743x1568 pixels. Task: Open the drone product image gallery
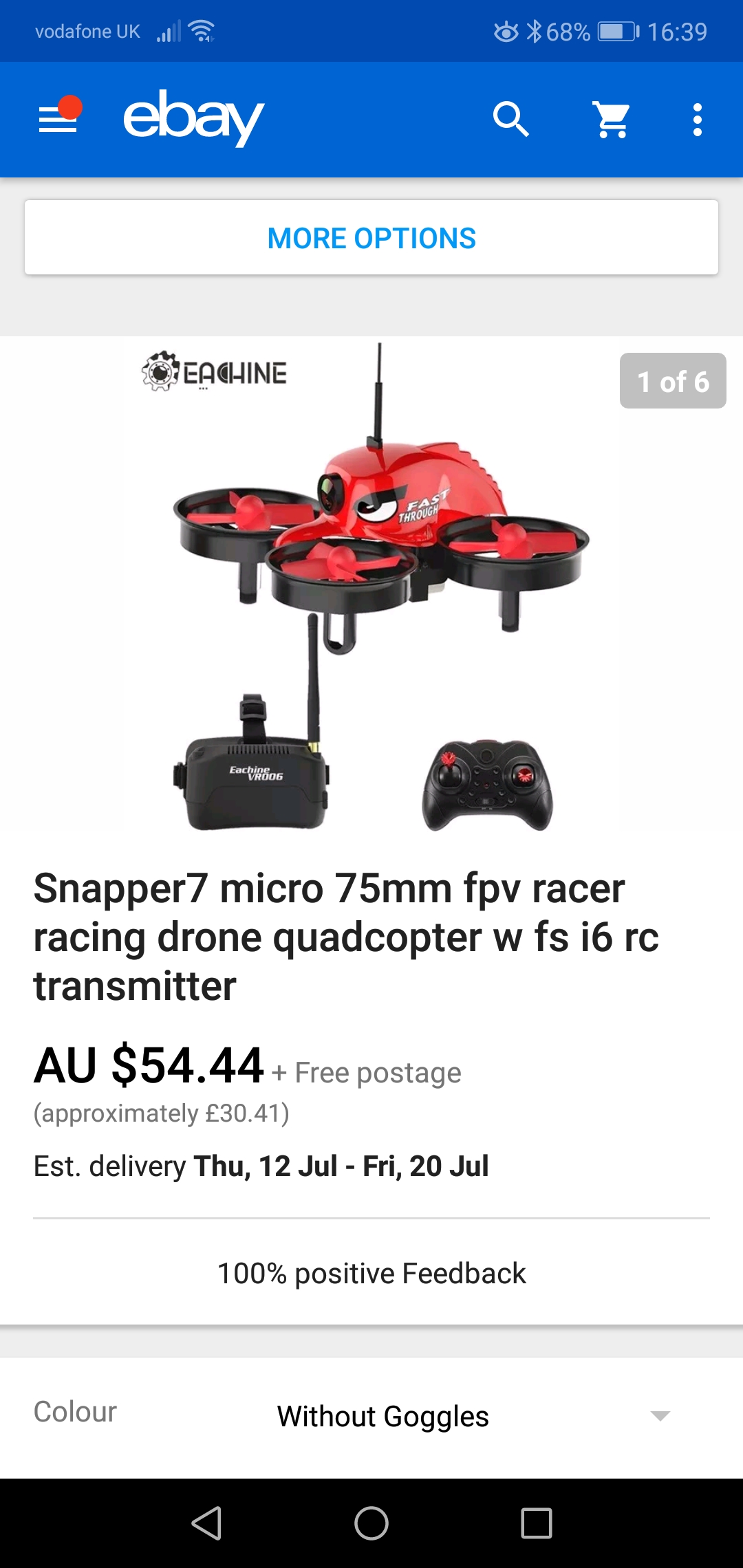tap(371, 585)
